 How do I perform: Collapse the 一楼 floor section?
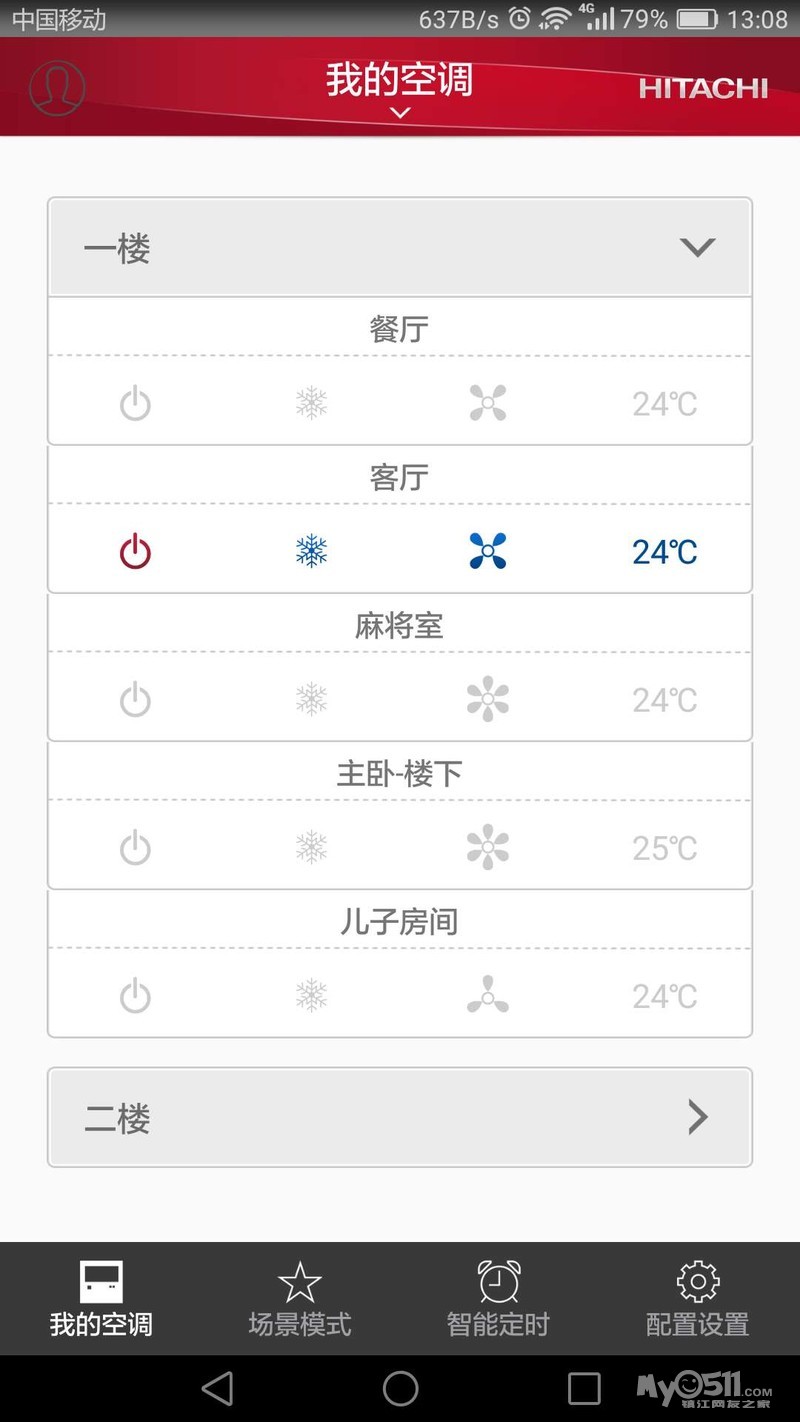pyautogui.click(x=400, y=247)
